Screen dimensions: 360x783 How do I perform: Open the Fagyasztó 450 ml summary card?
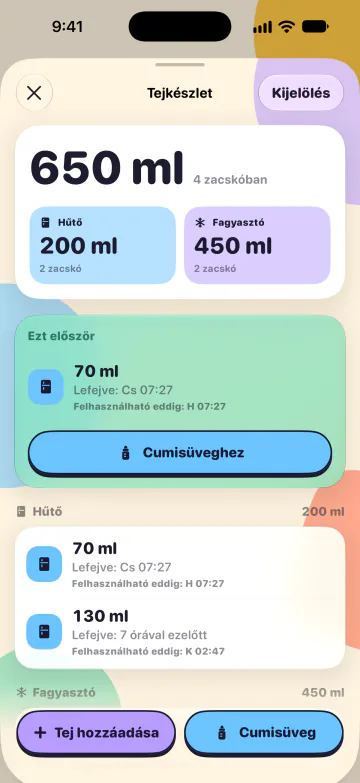coord(257,245)
